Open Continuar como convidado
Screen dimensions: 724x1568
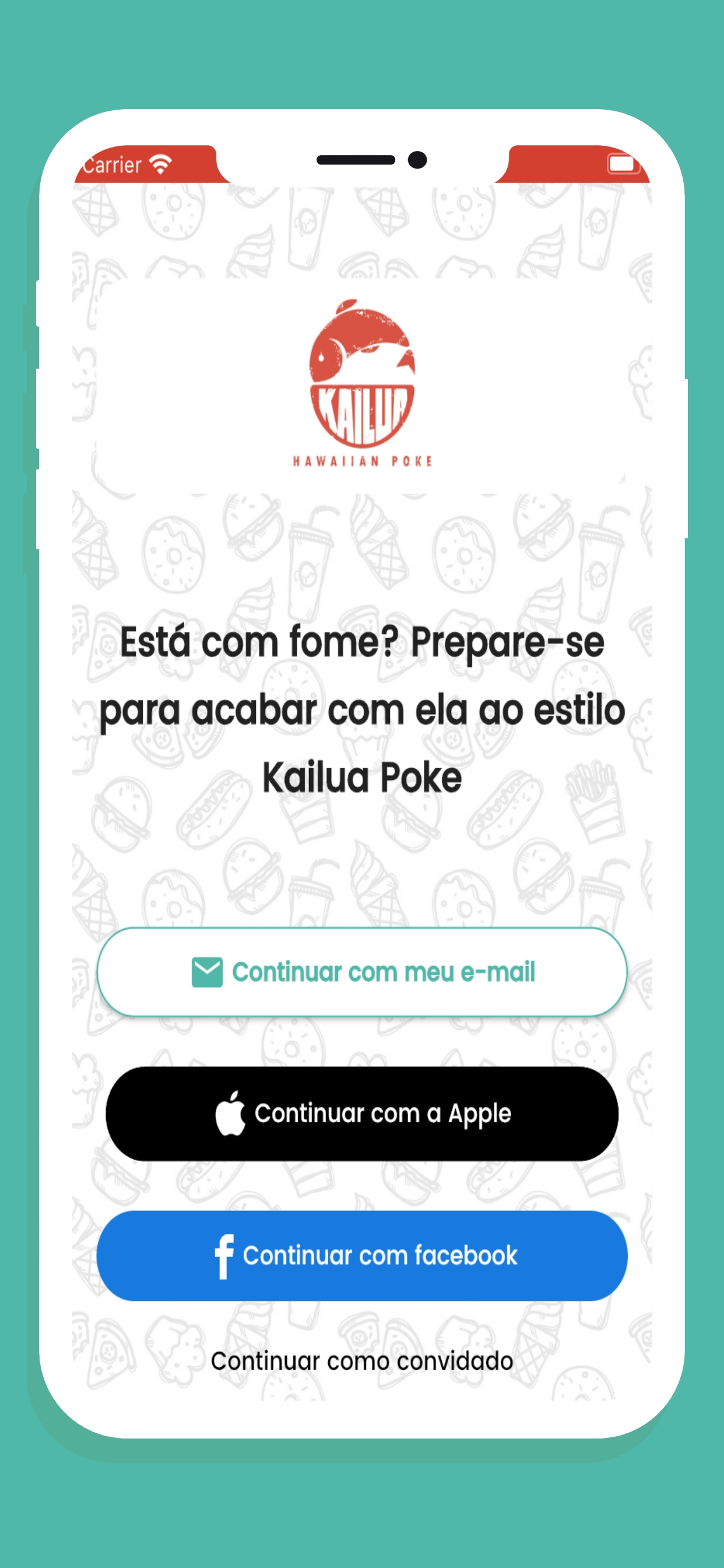click(362, 1360)
